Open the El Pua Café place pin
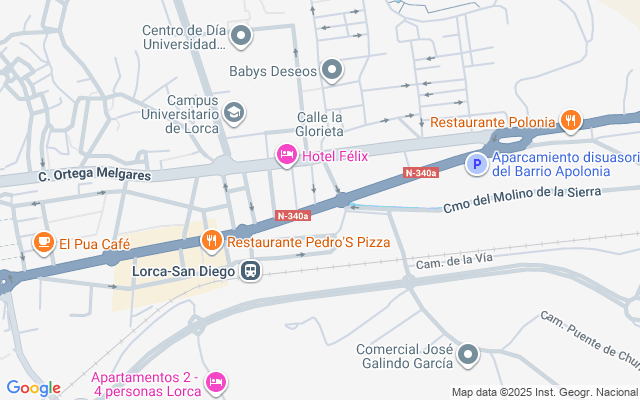Viewport: 640px width, 400px height. click(x=43, y=242)
